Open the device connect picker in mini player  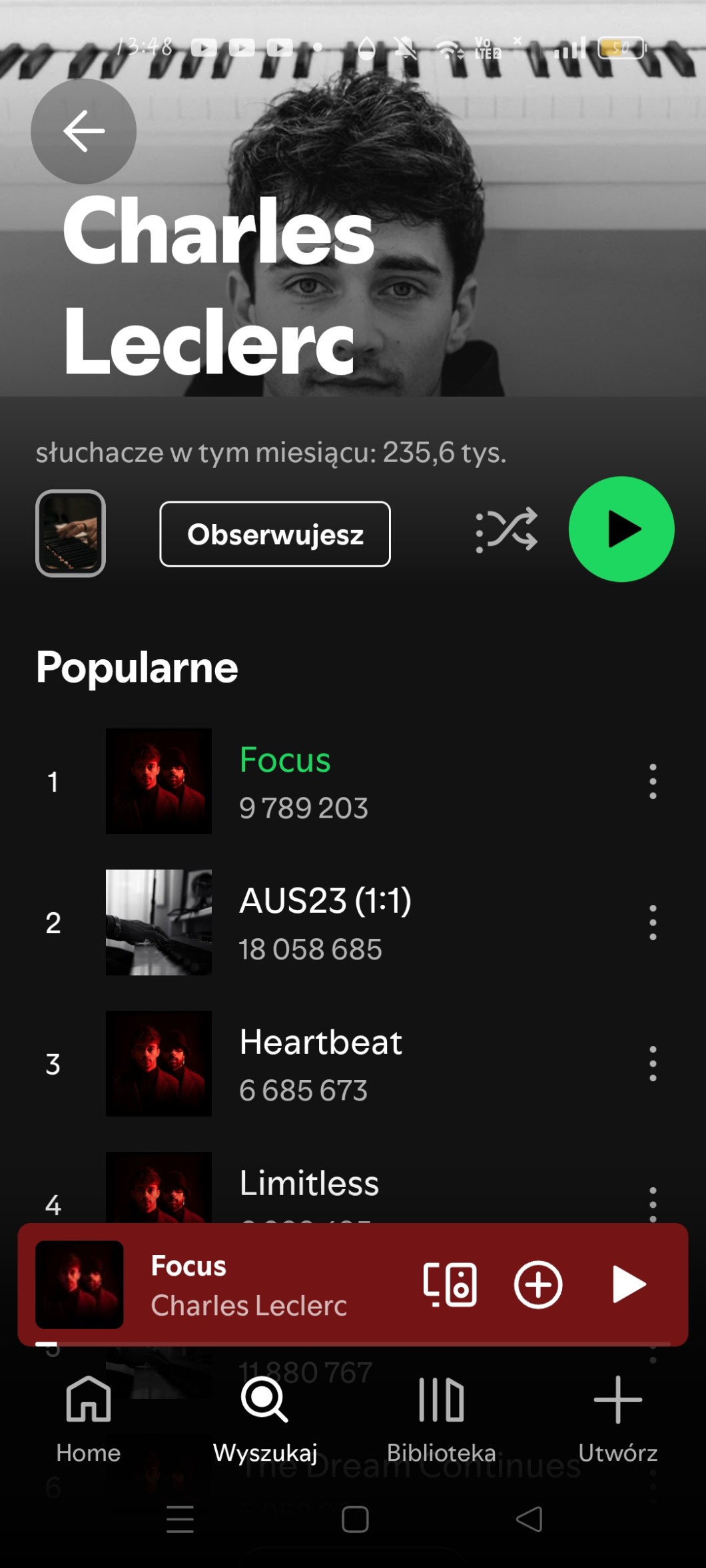(450, 1284)
